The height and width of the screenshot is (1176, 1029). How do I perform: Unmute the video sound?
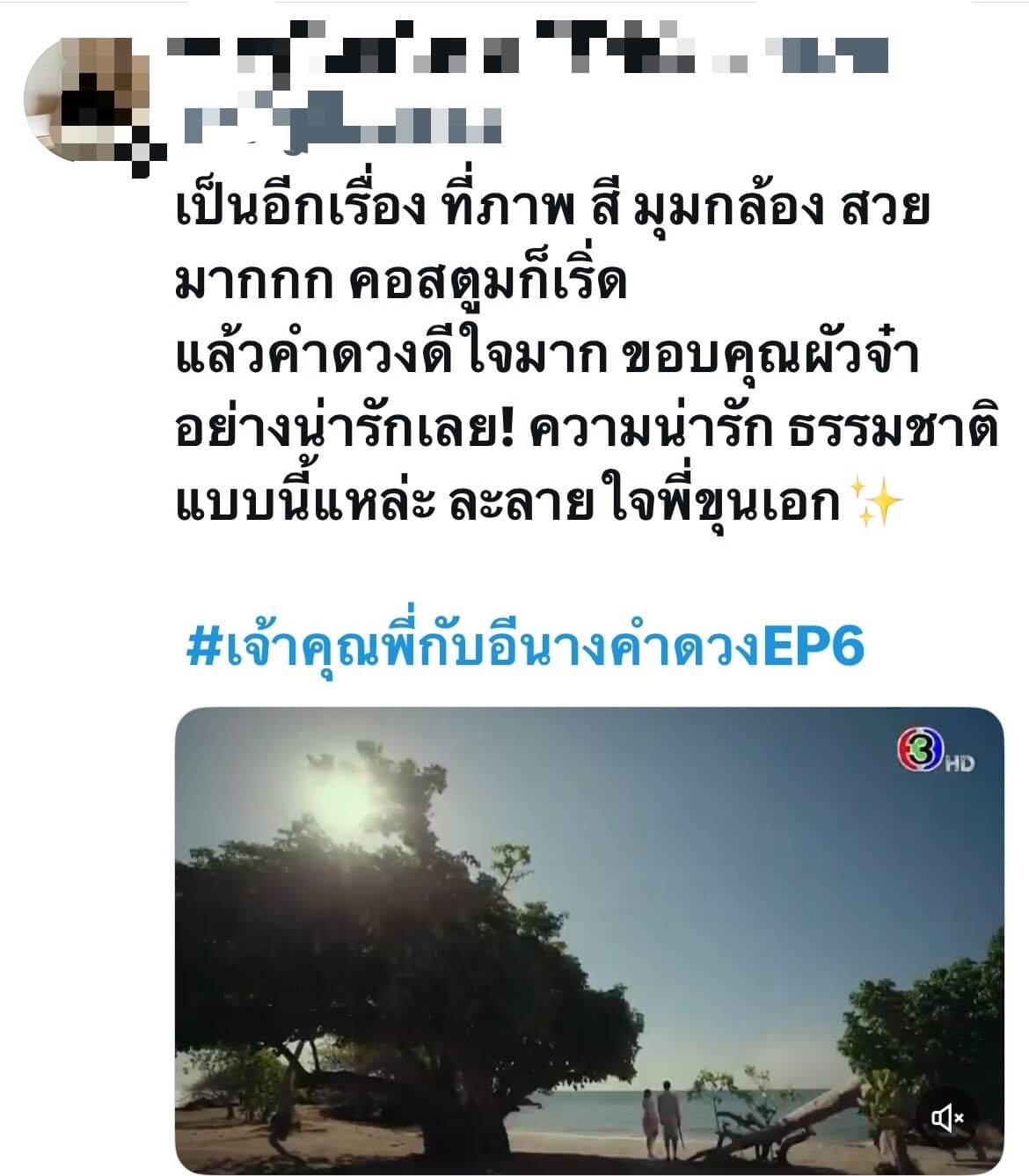(947, 1118)
